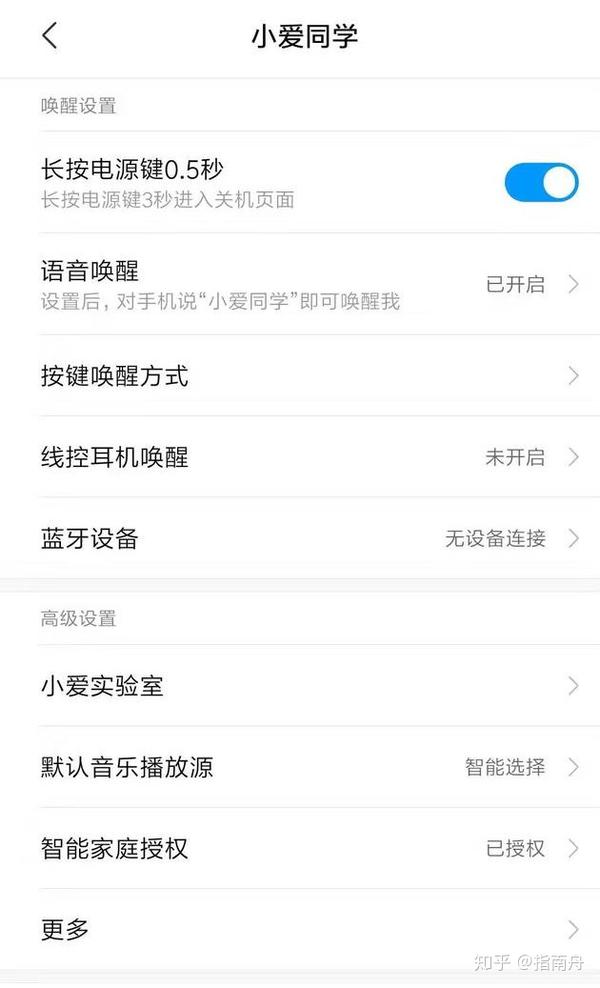The height and width of the screenshot is (988, 600).
Task: Open 按键唤醒方式 options
Action: point(300,376)
